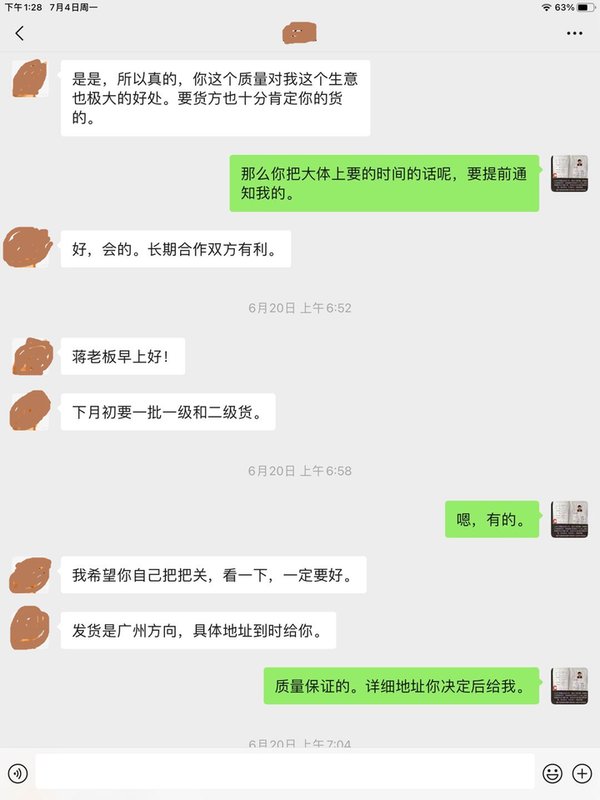The width and height of the screenshot is (600, 800).
Task: Open sender avatar beside the message 蒋老板早上好!
Action: pos(32,357)
